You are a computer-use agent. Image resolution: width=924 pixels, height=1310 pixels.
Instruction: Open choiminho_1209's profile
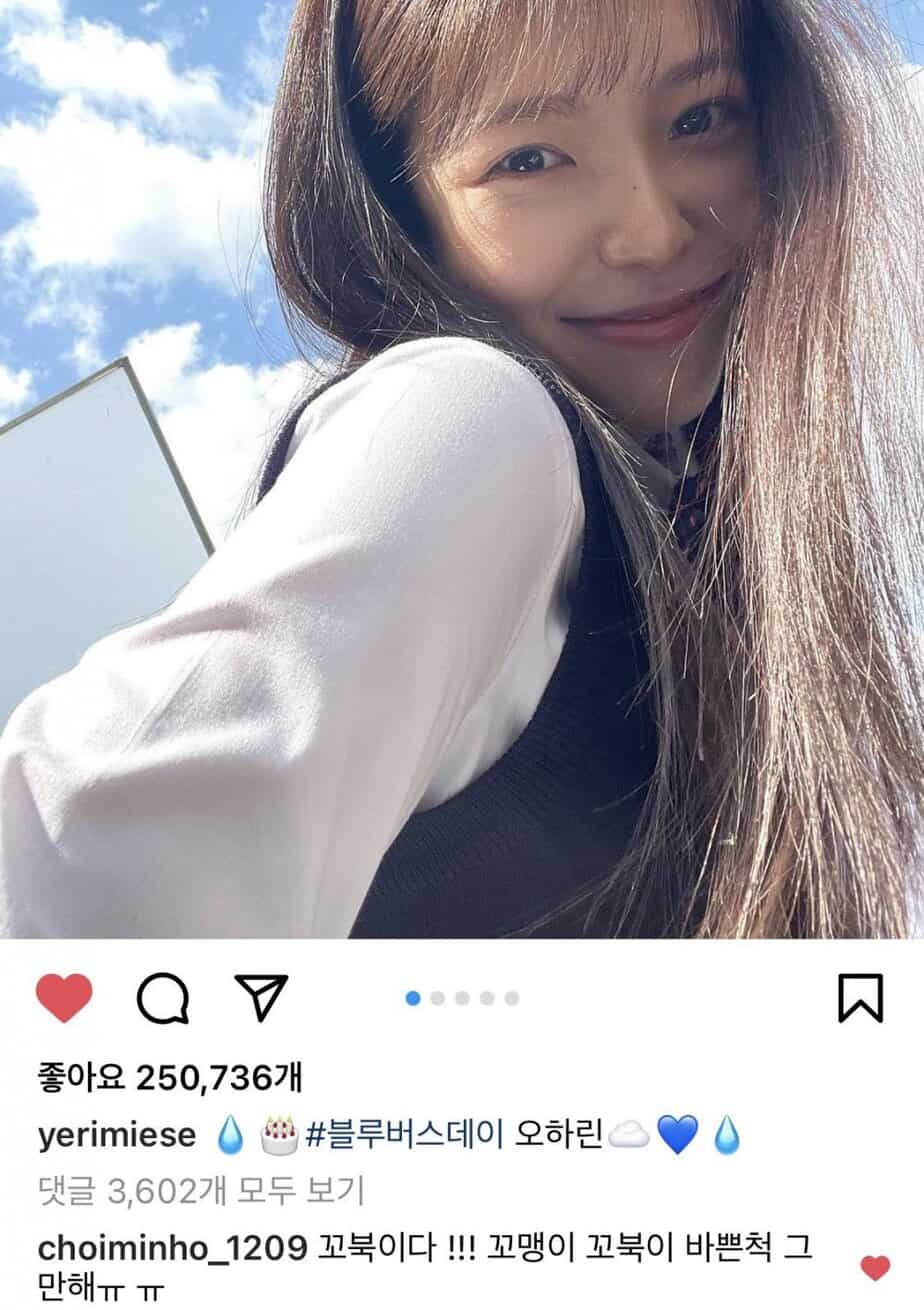[171, 1247]
